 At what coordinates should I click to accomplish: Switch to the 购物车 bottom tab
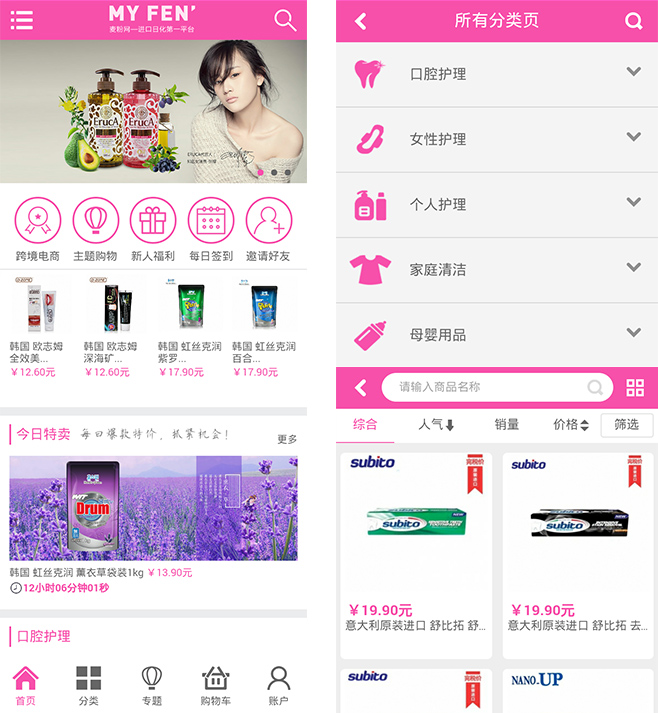(x=216, y=685)
